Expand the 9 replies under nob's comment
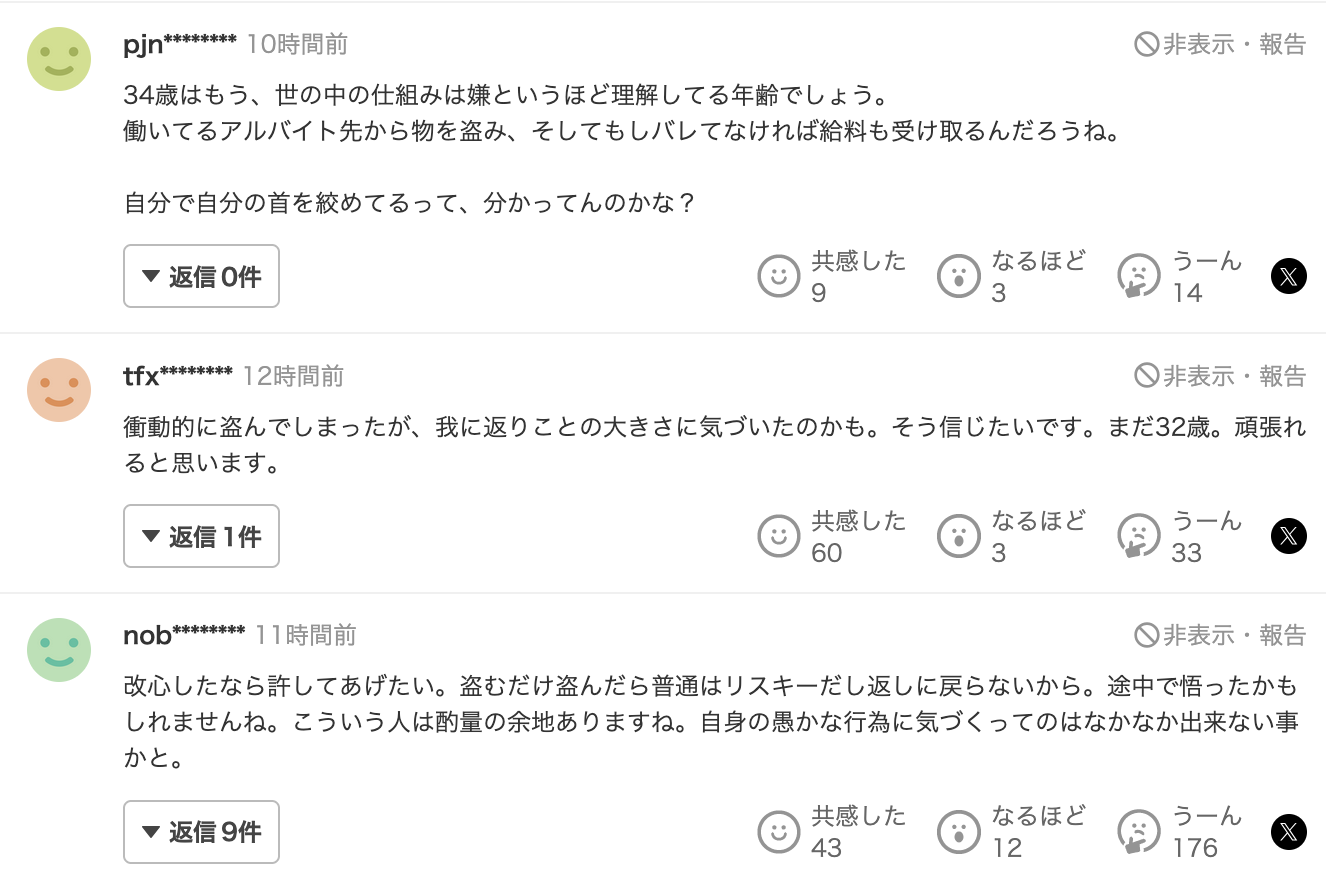The height and width of the screenshot is (882, 1326). pyautogui.click(x=201, y=831)
